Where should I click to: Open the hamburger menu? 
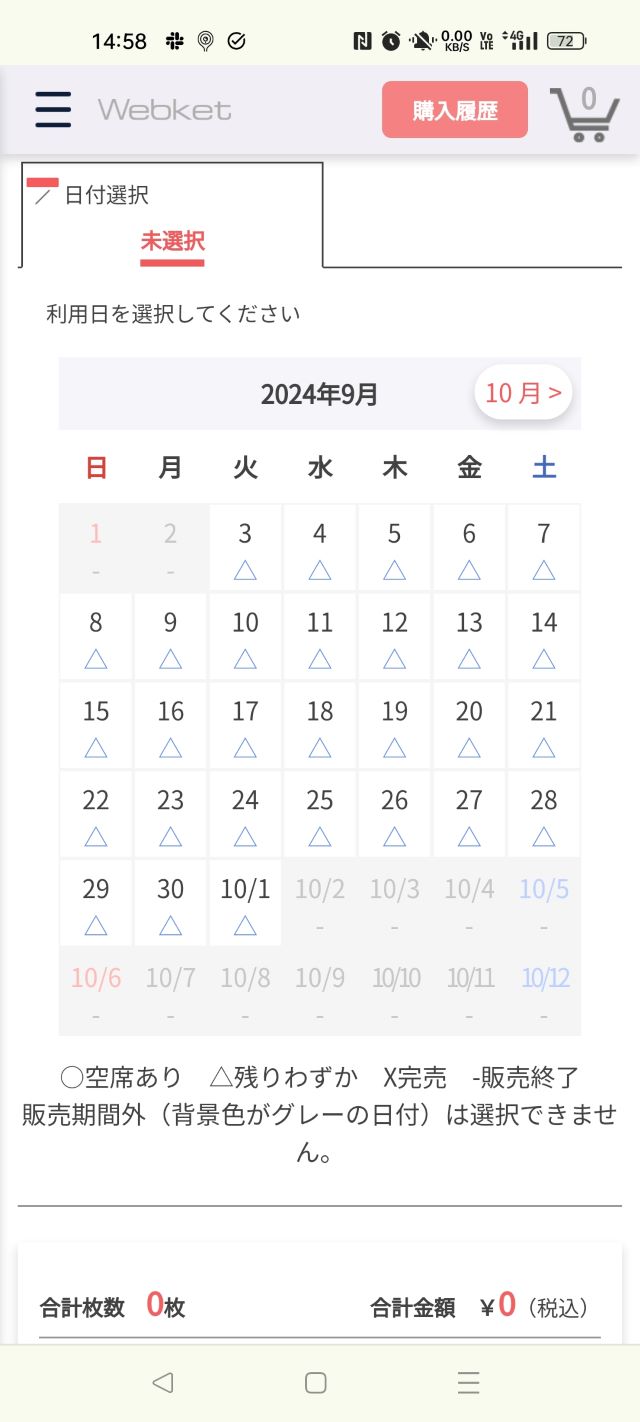pyautogui.click(x=53, y=109)
